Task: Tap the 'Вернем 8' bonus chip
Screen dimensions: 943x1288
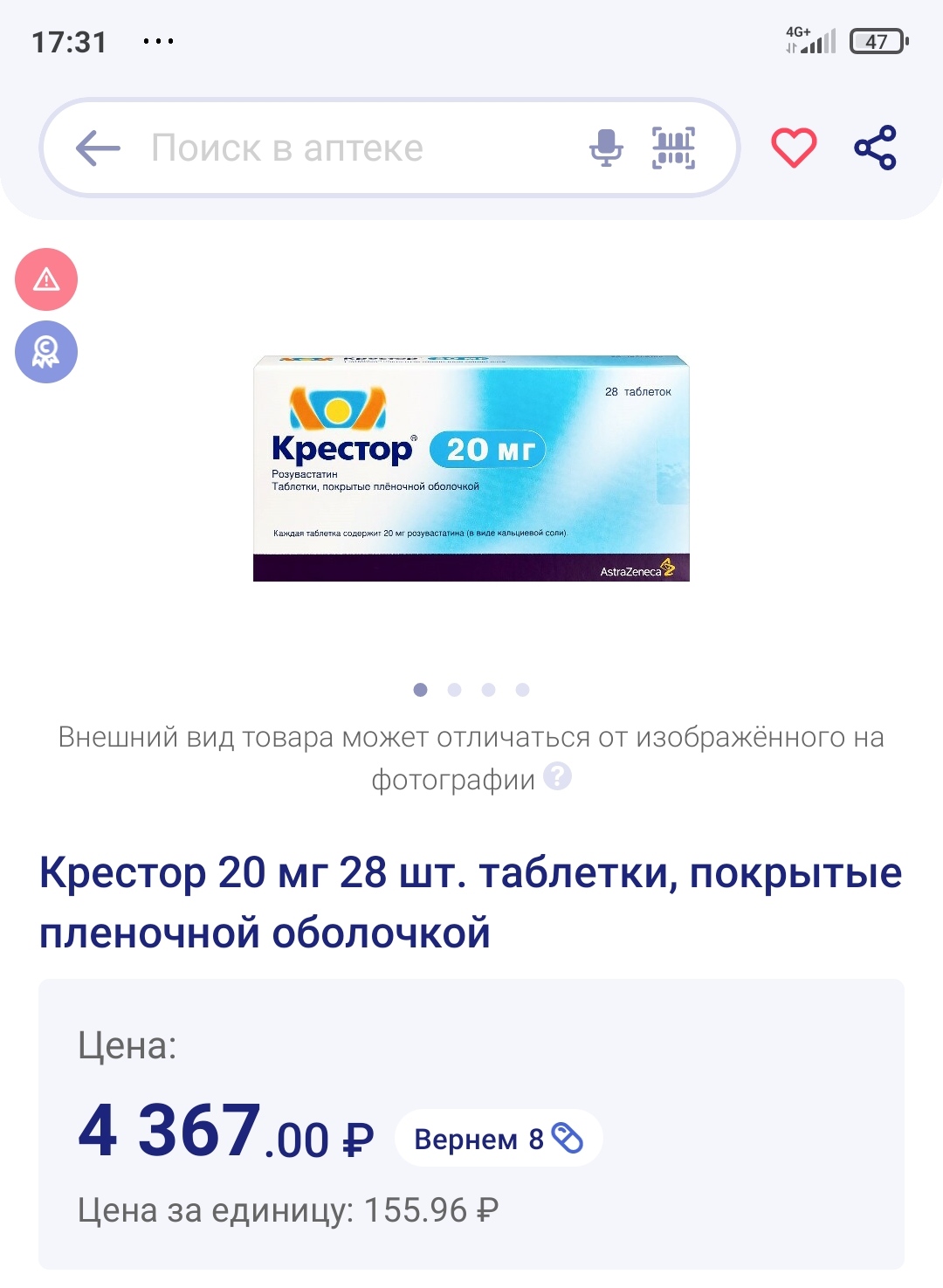Action: 498,1138
